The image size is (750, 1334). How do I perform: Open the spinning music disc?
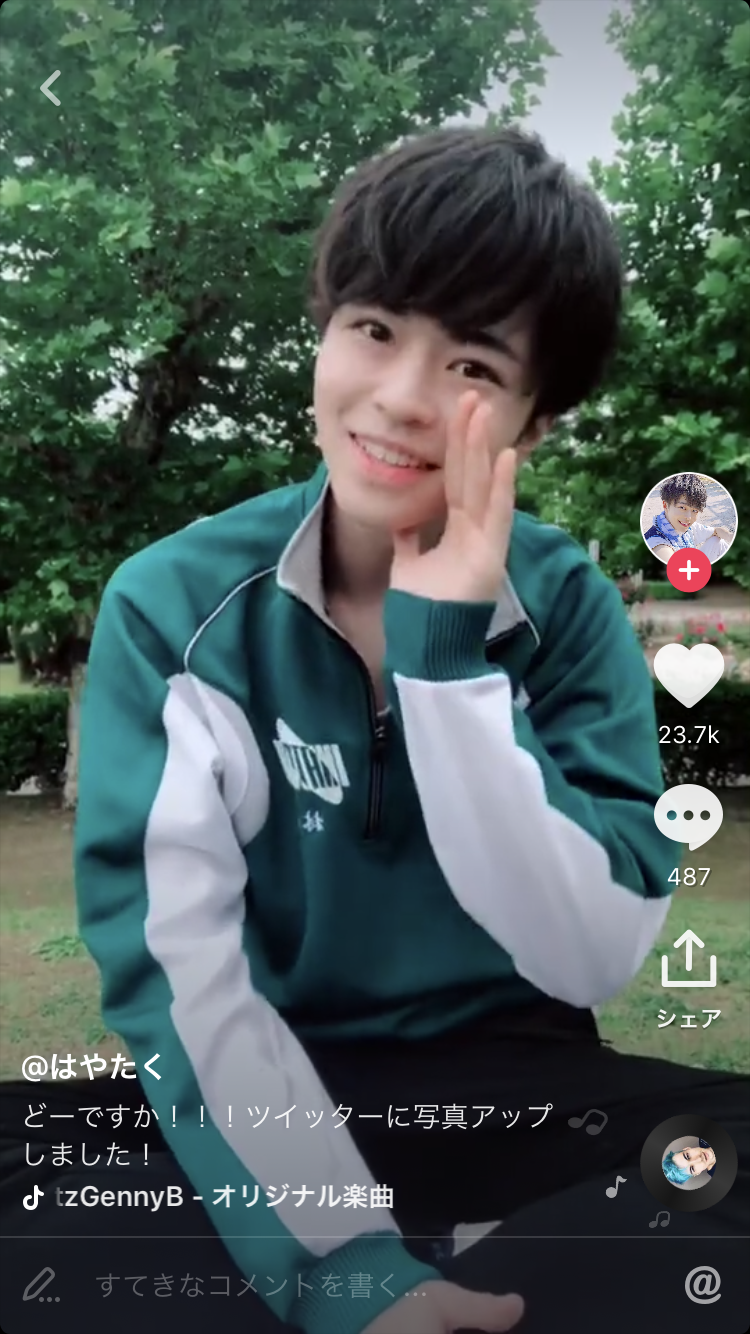689,1162
